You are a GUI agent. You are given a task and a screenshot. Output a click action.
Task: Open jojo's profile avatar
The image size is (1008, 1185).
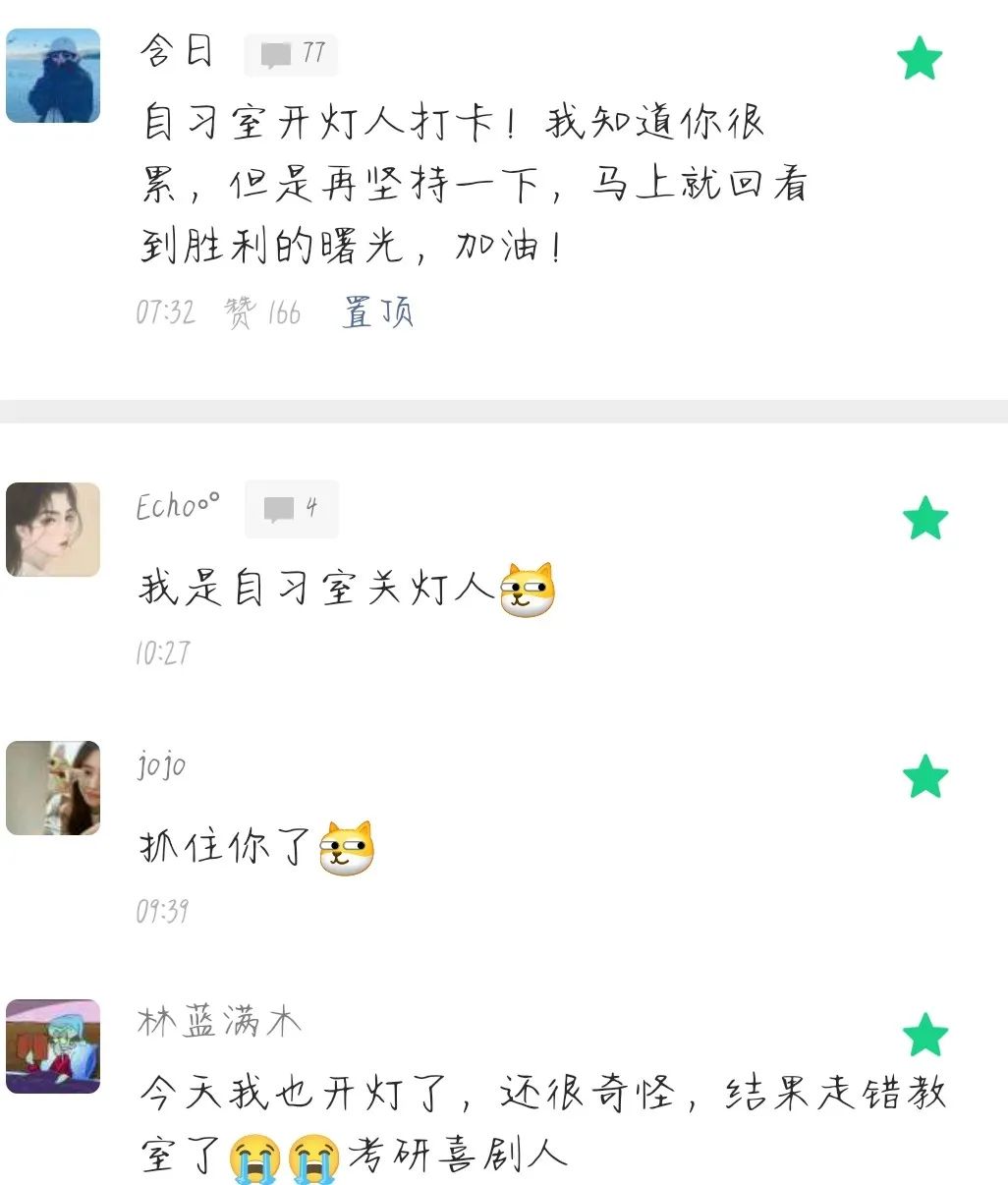tap(53, 788)
